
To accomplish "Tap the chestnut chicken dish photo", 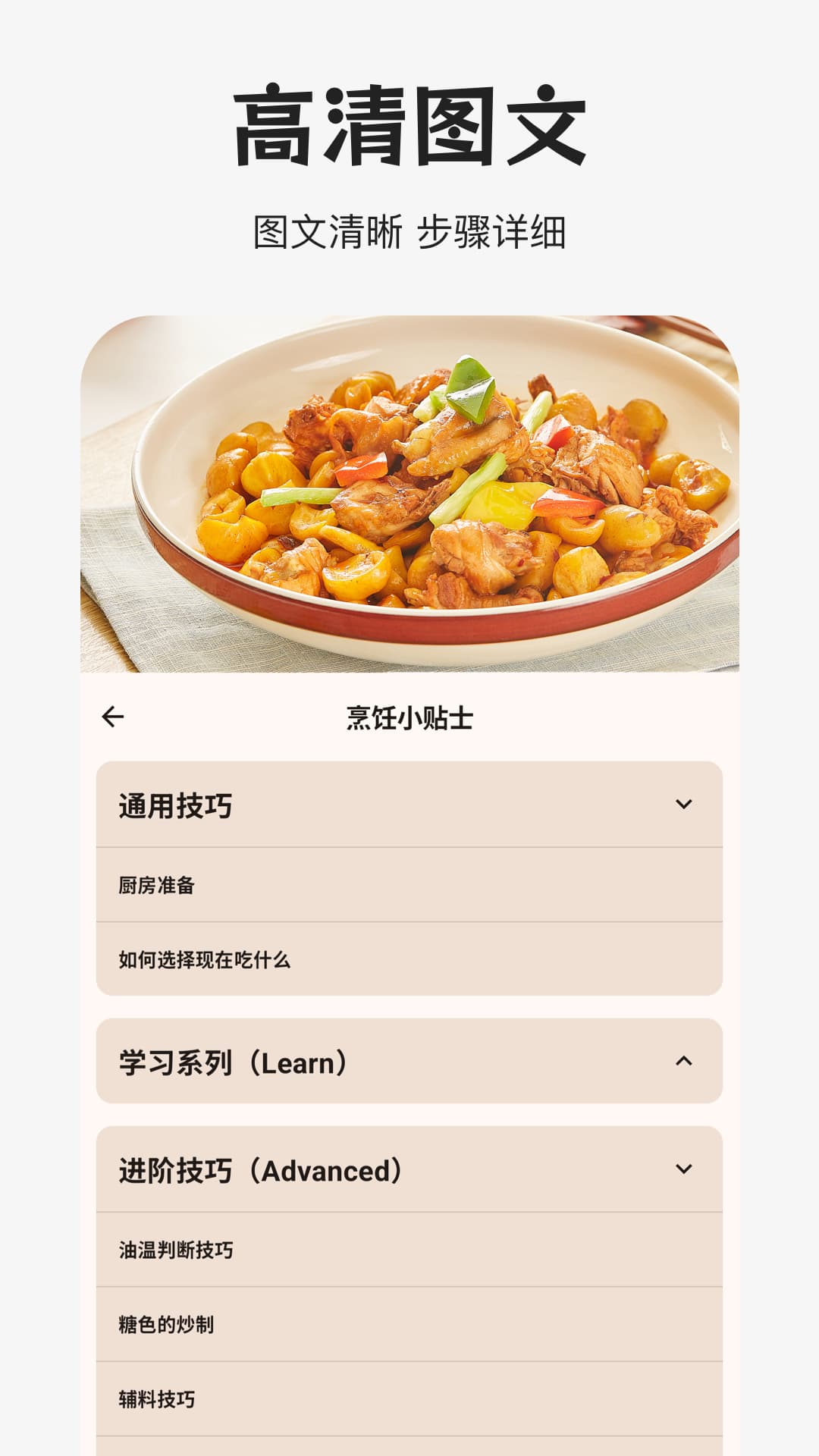I will tap(409, 497).
